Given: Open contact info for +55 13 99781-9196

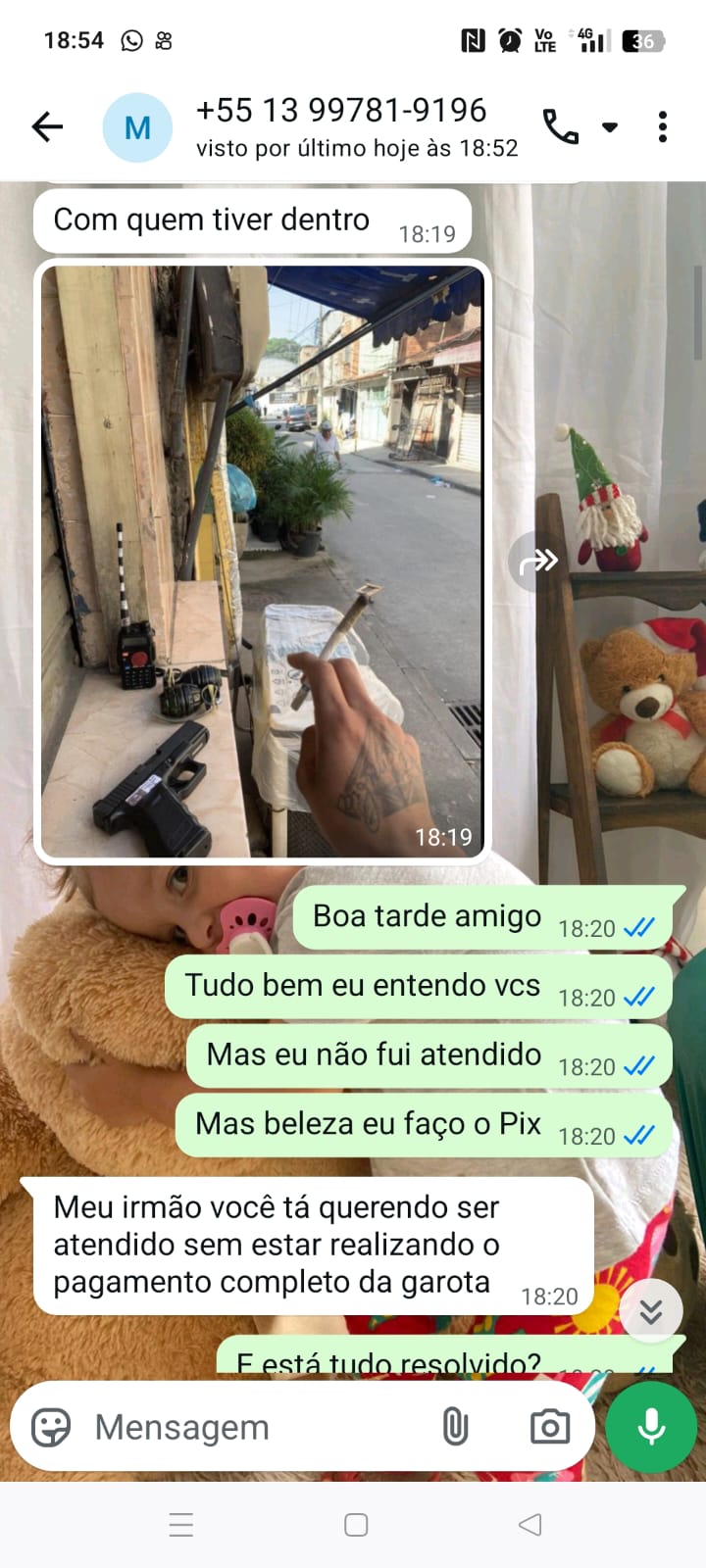Looking at the screenshot, I should [x=341, y=127].
